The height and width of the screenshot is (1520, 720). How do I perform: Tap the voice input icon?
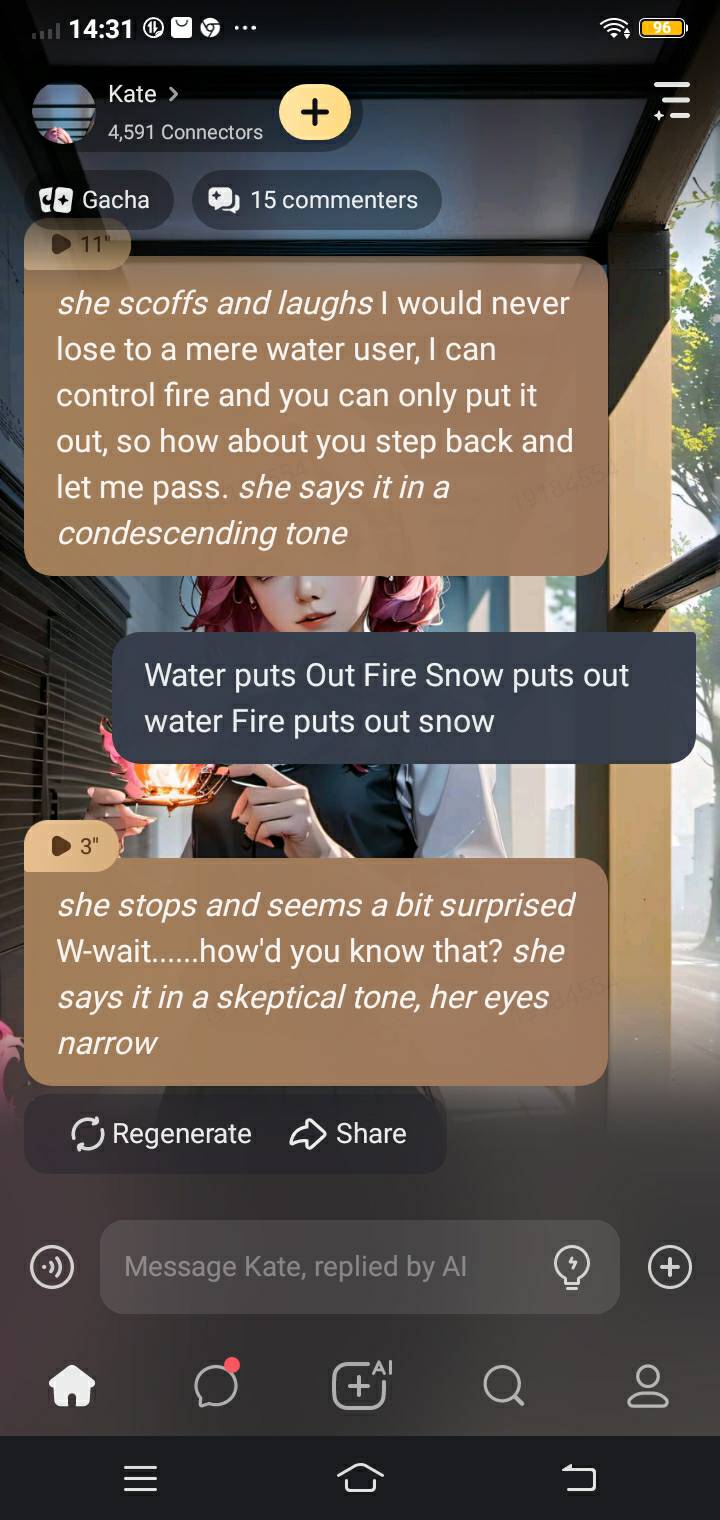tap(52, 1268)
